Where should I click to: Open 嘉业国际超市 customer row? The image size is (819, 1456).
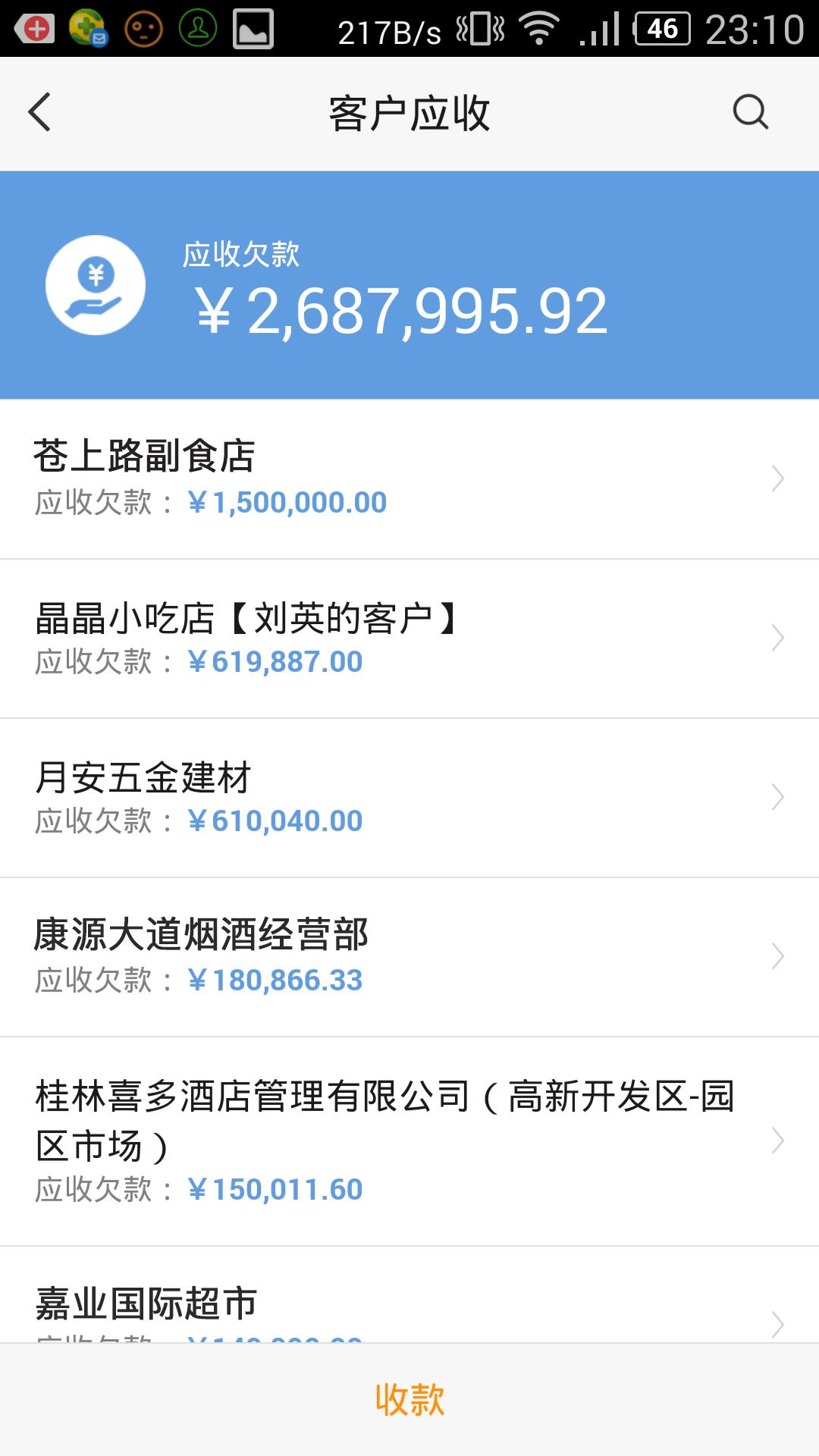click(409, 1304)
